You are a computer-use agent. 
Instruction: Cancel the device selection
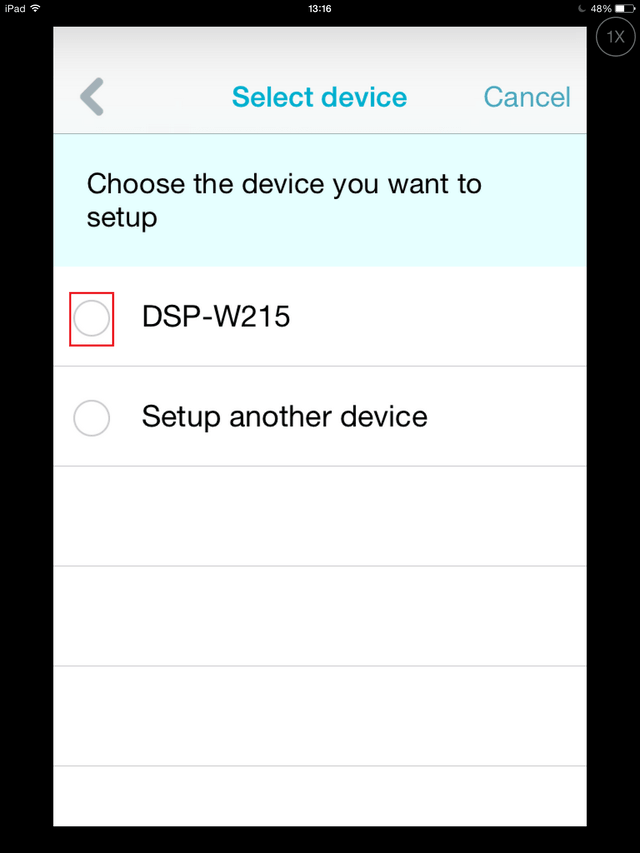(x=527, y=97)
